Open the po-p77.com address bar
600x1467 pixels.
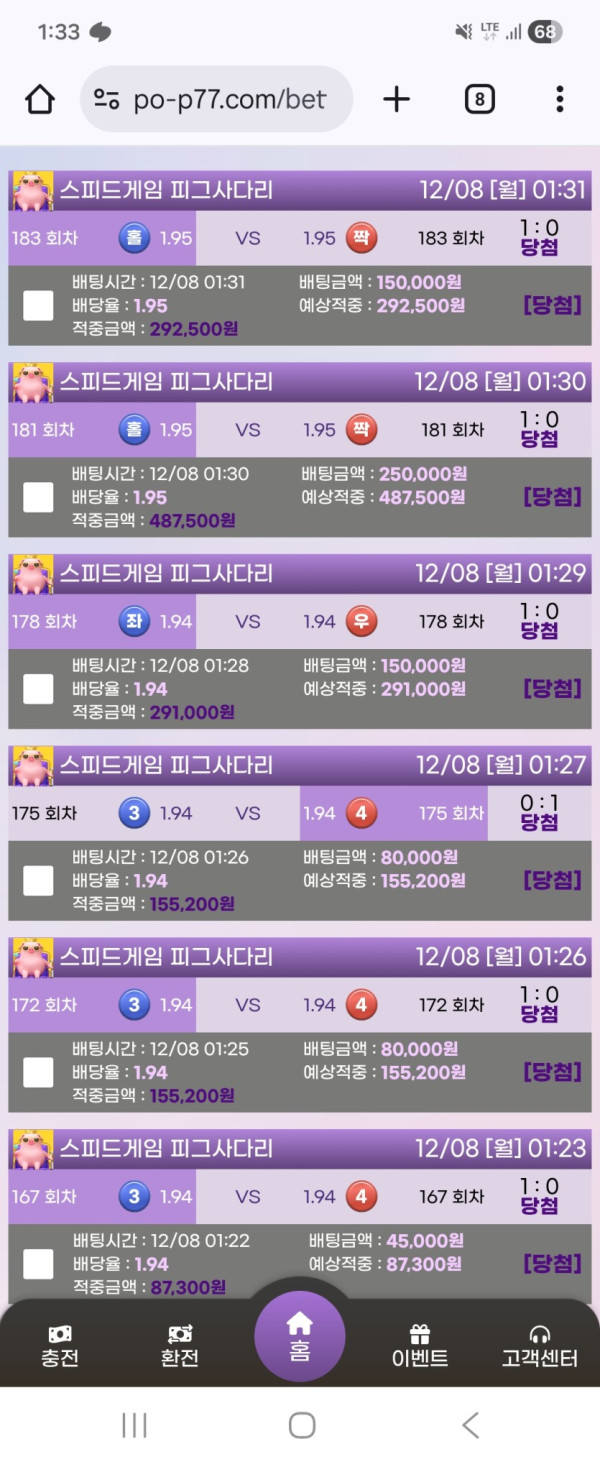tap(217, 99)
